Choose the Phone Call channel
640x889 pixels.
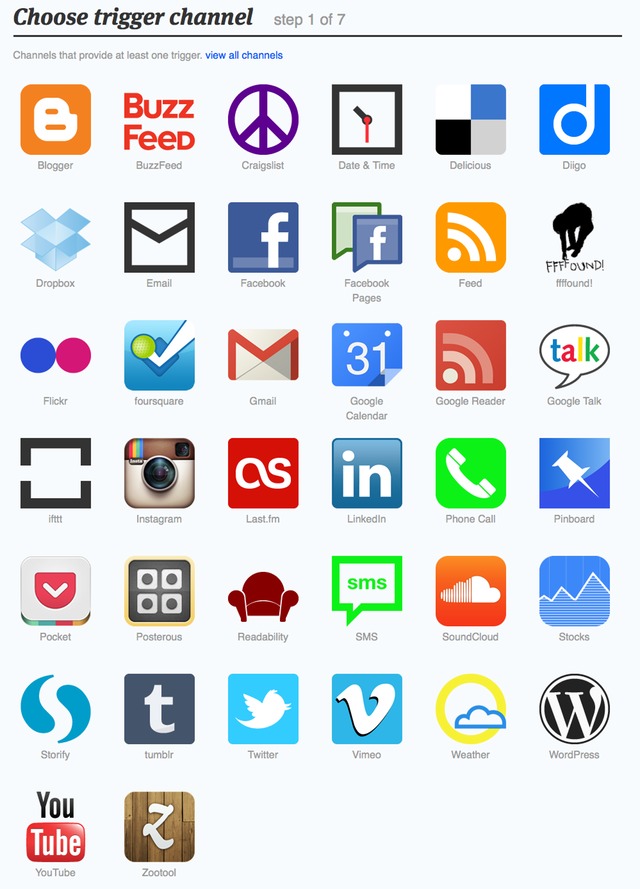pyautogui.click(x=471, y=473)
